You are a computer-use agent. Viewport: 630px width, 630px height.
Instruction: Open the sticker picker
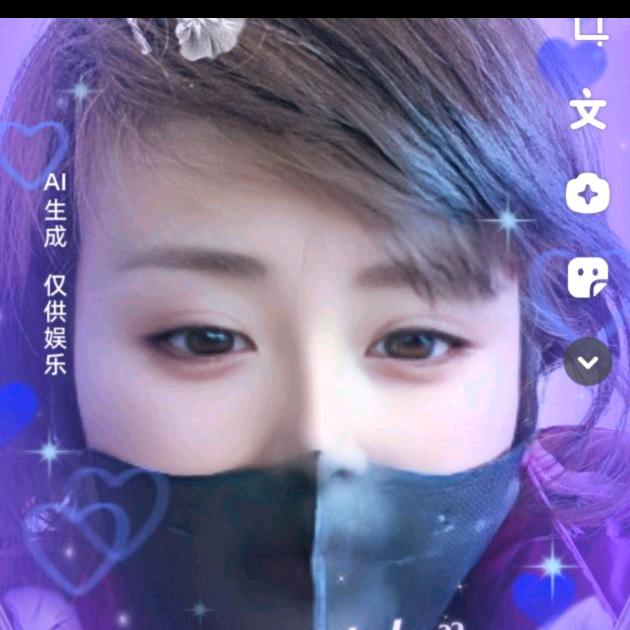(x=588, y=278)
